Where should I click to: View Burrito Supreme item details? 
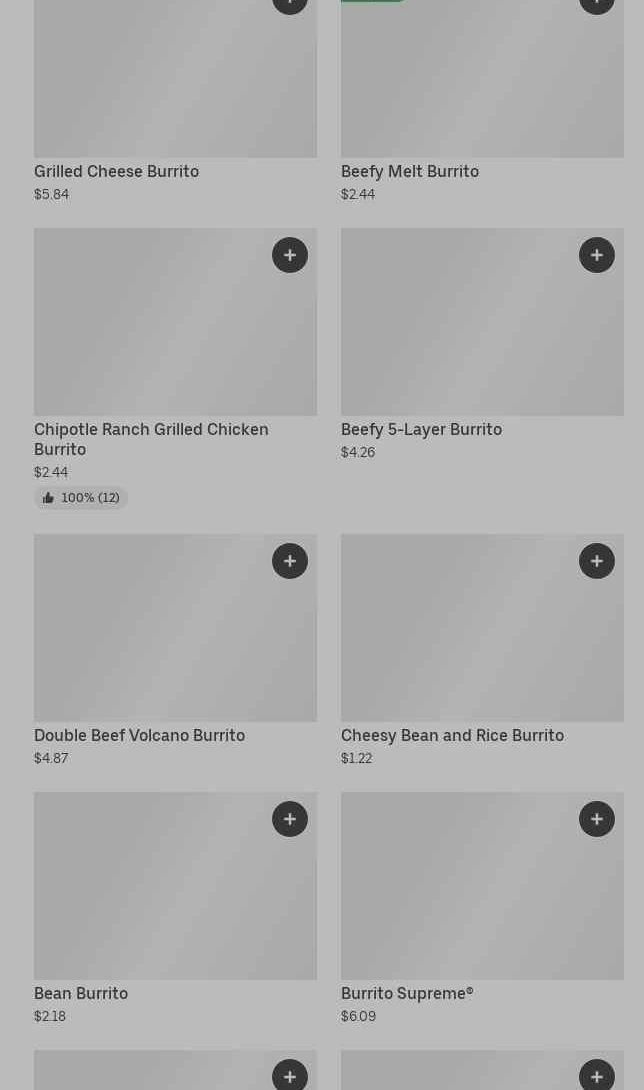coord(482,909)
